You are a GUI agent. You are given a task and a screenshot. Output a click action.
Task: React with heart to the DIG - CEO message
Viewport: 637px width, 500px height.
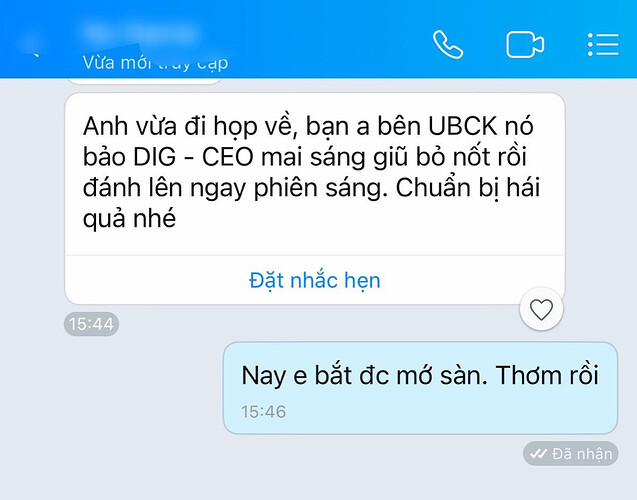tap(541, 310)
